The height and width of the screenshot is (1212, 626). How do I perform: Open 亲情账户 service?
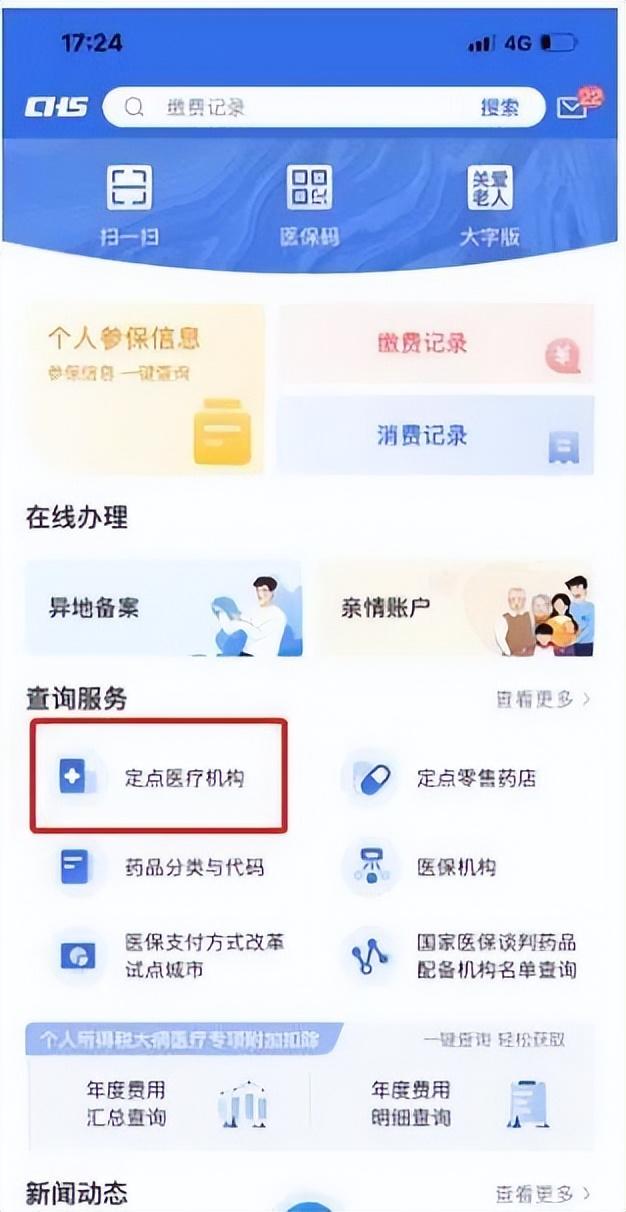click(x=455, y=608)
